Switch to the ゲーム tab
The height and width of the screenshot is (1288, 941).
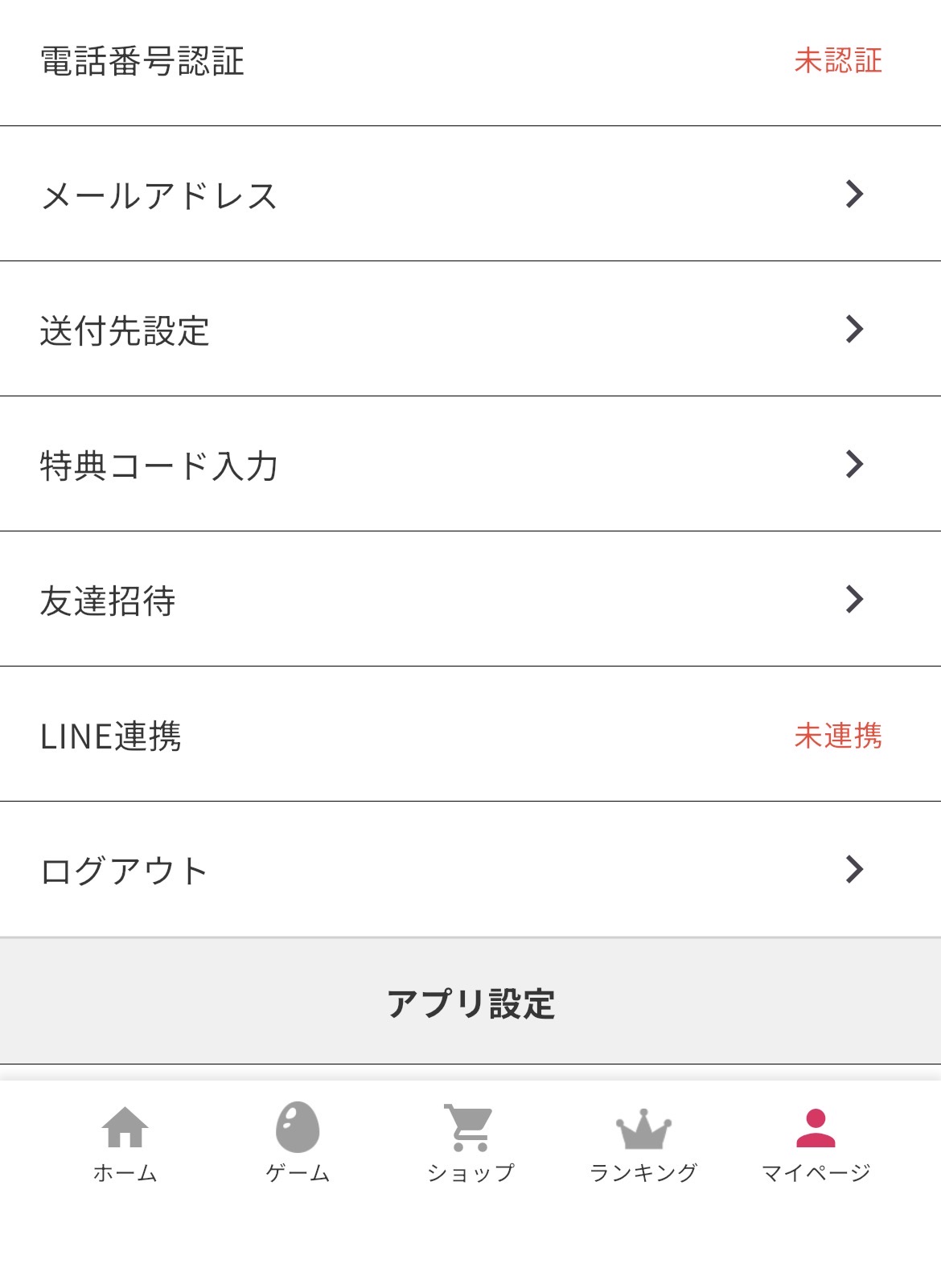pos(298,1143)
